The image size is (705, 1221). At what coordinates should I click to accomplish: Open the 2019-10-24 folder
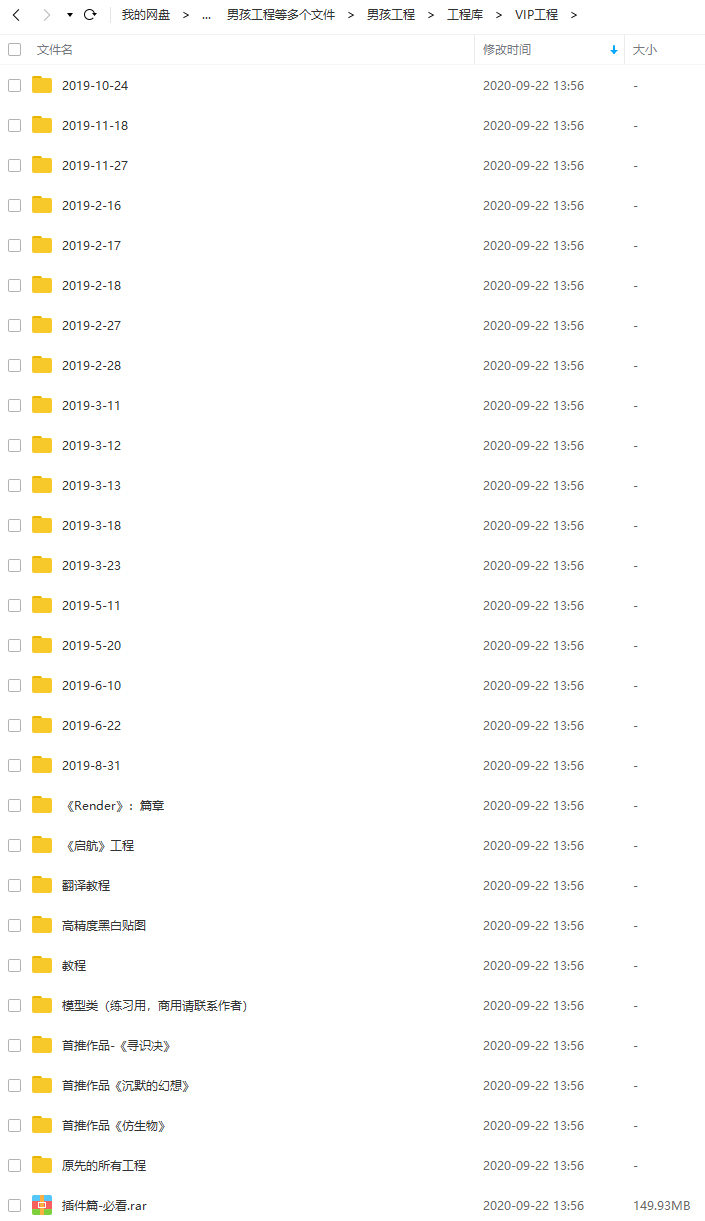95,85
